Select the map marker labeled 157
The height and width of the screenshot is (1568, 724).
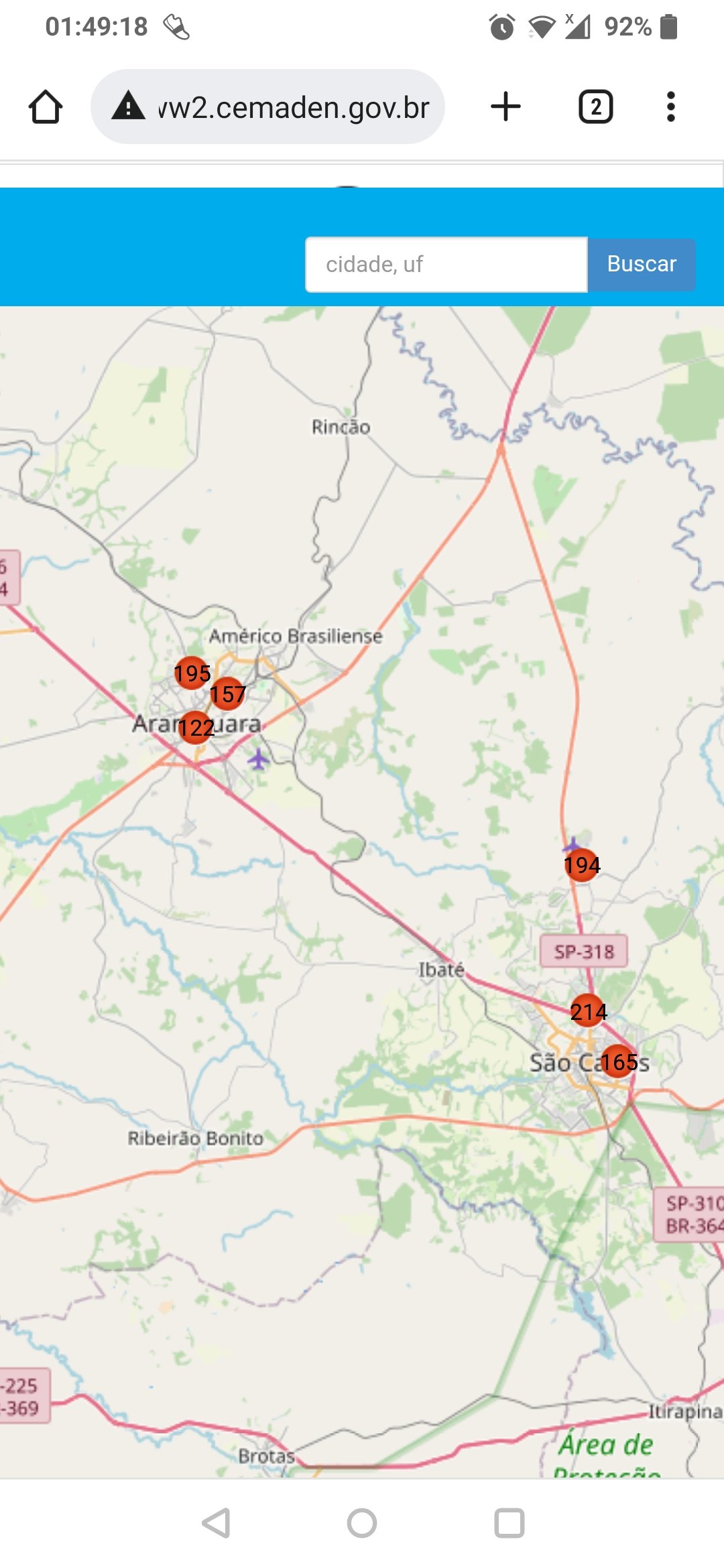point(228,694)
